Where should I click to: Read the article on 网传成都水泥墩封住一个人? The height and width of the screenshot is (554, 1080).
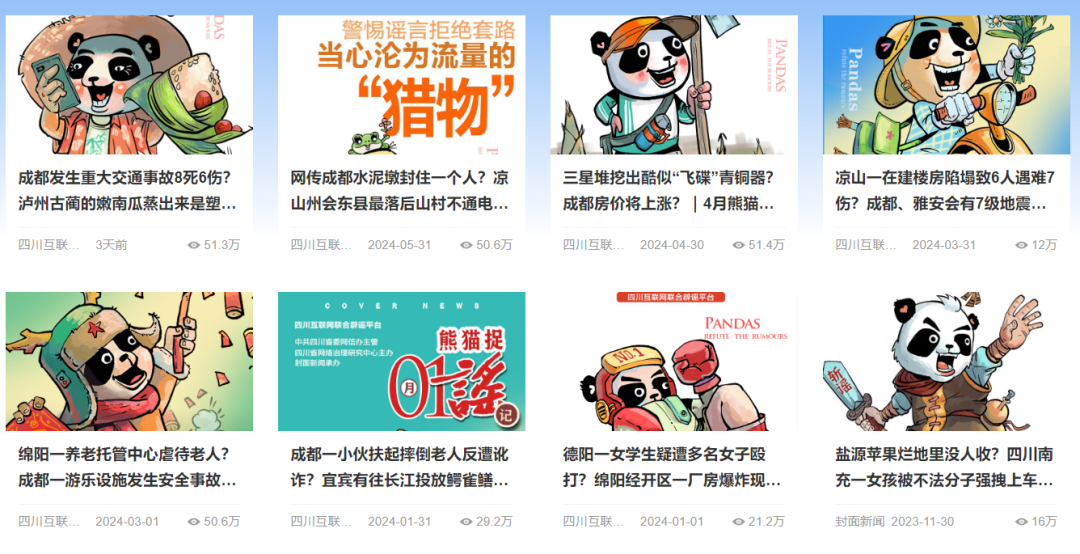(400, 191)
